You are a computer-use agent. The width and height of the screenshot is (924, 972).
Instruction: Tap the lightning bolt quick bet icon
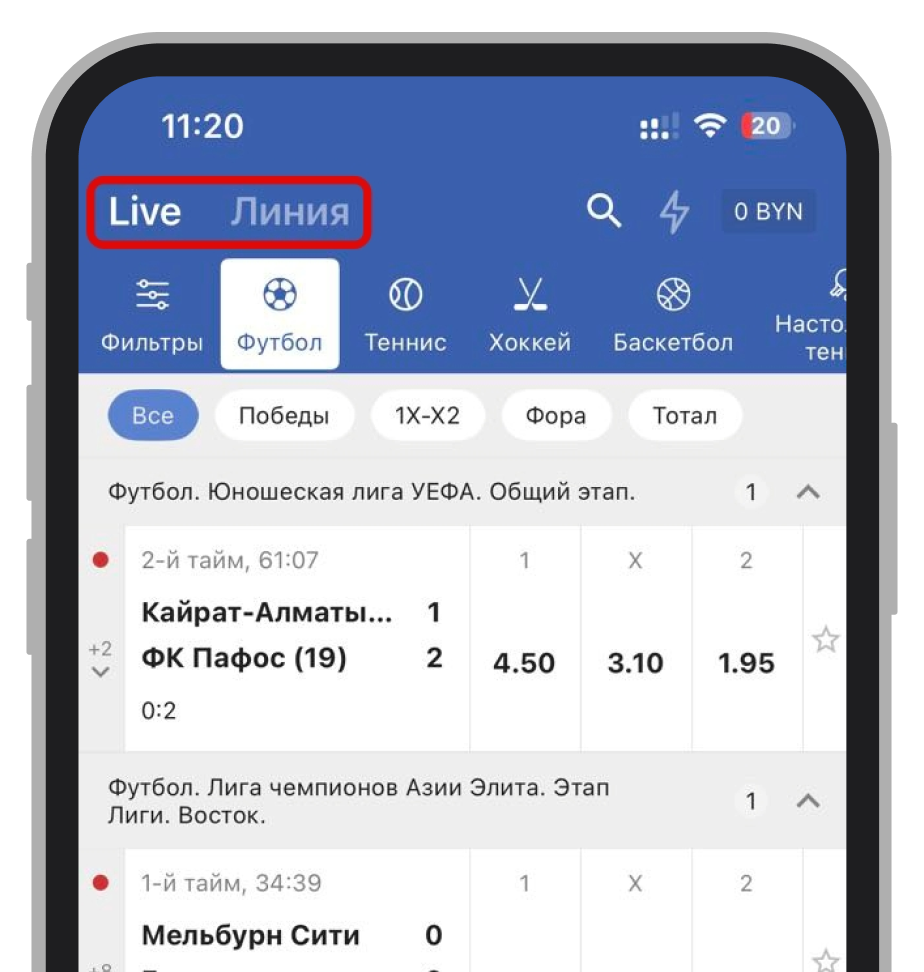point(674,212)
